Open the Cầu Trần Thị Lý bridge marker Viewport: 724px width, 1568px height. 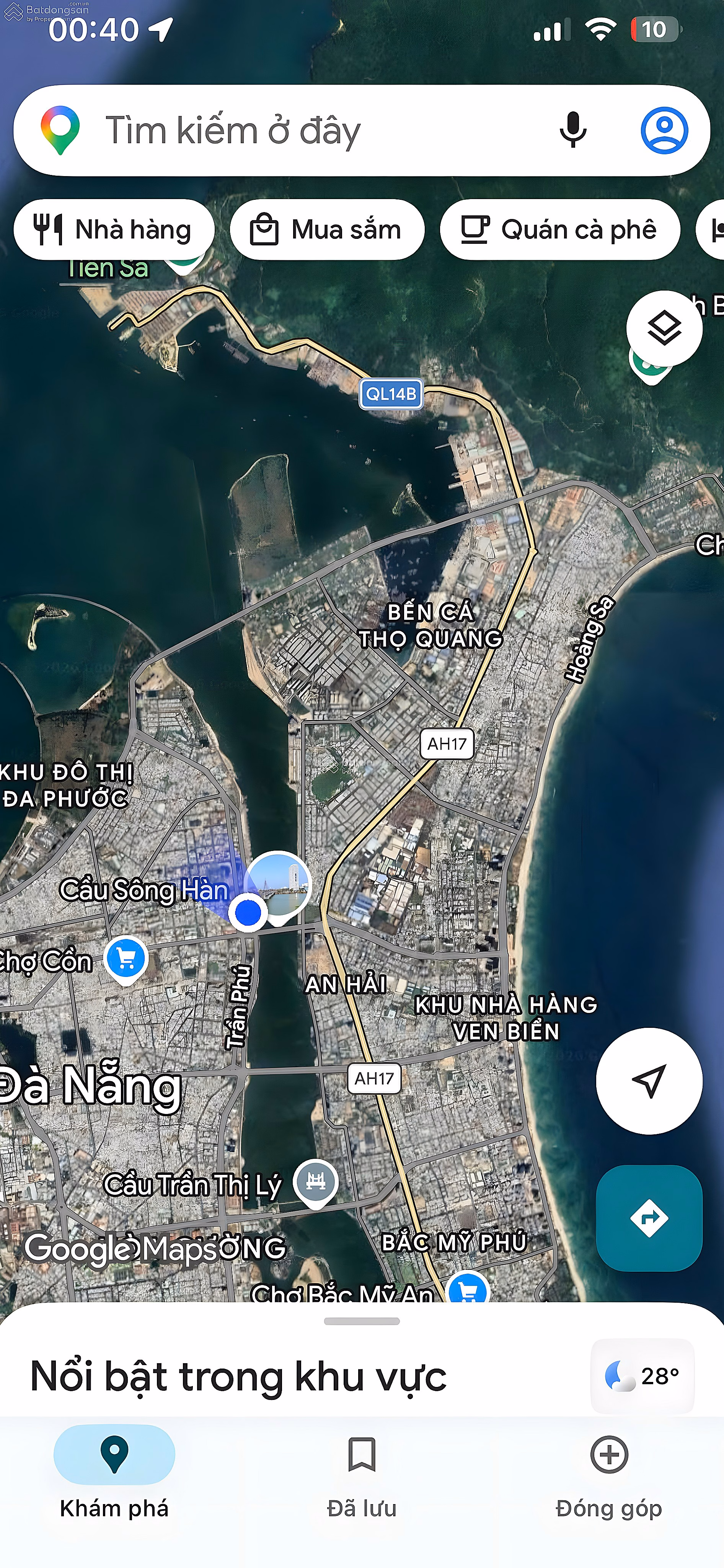(x=315, y=1183)
